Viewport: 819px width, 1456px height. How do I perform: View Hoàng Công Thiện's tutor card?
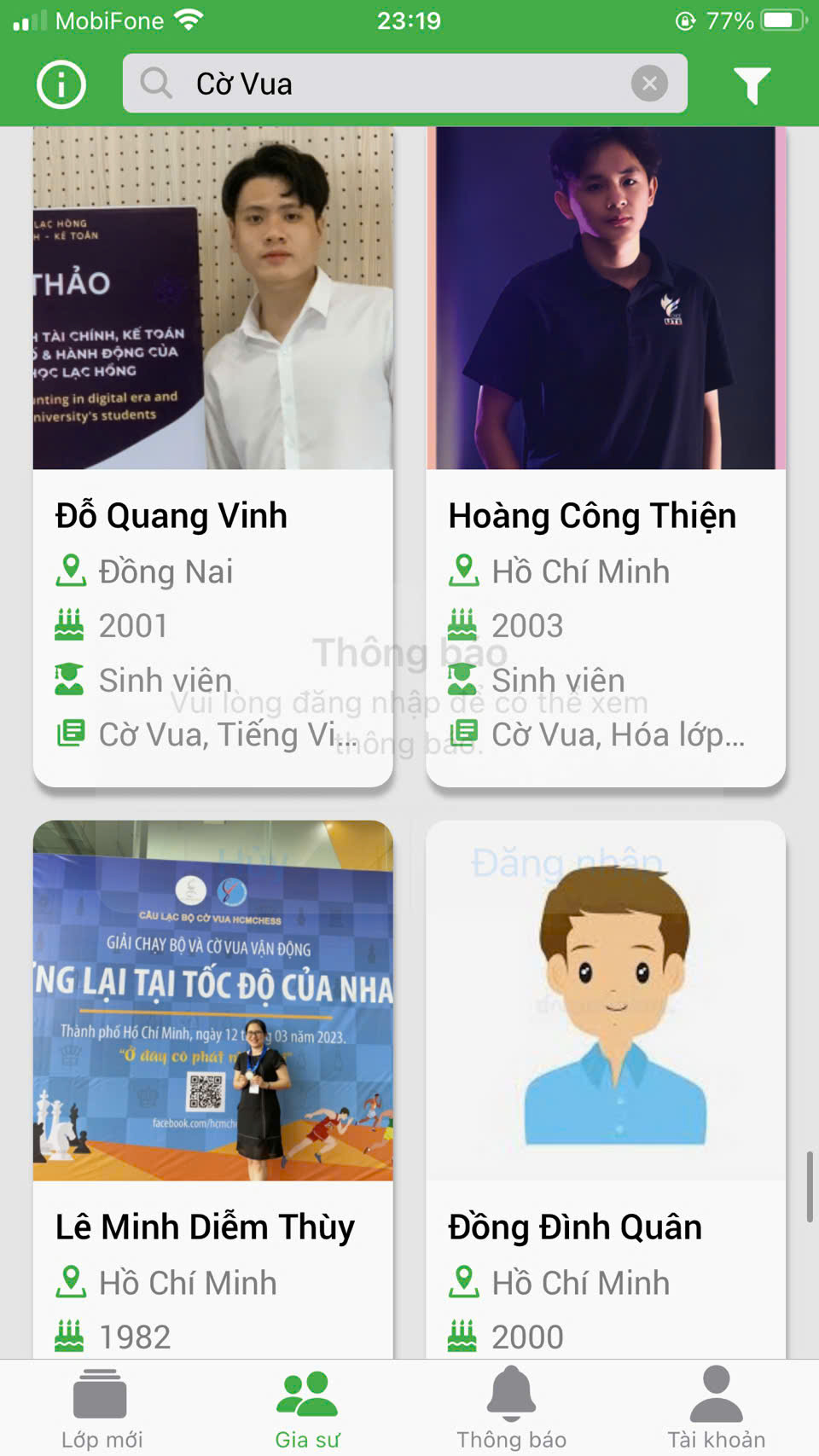coord(606,456)
